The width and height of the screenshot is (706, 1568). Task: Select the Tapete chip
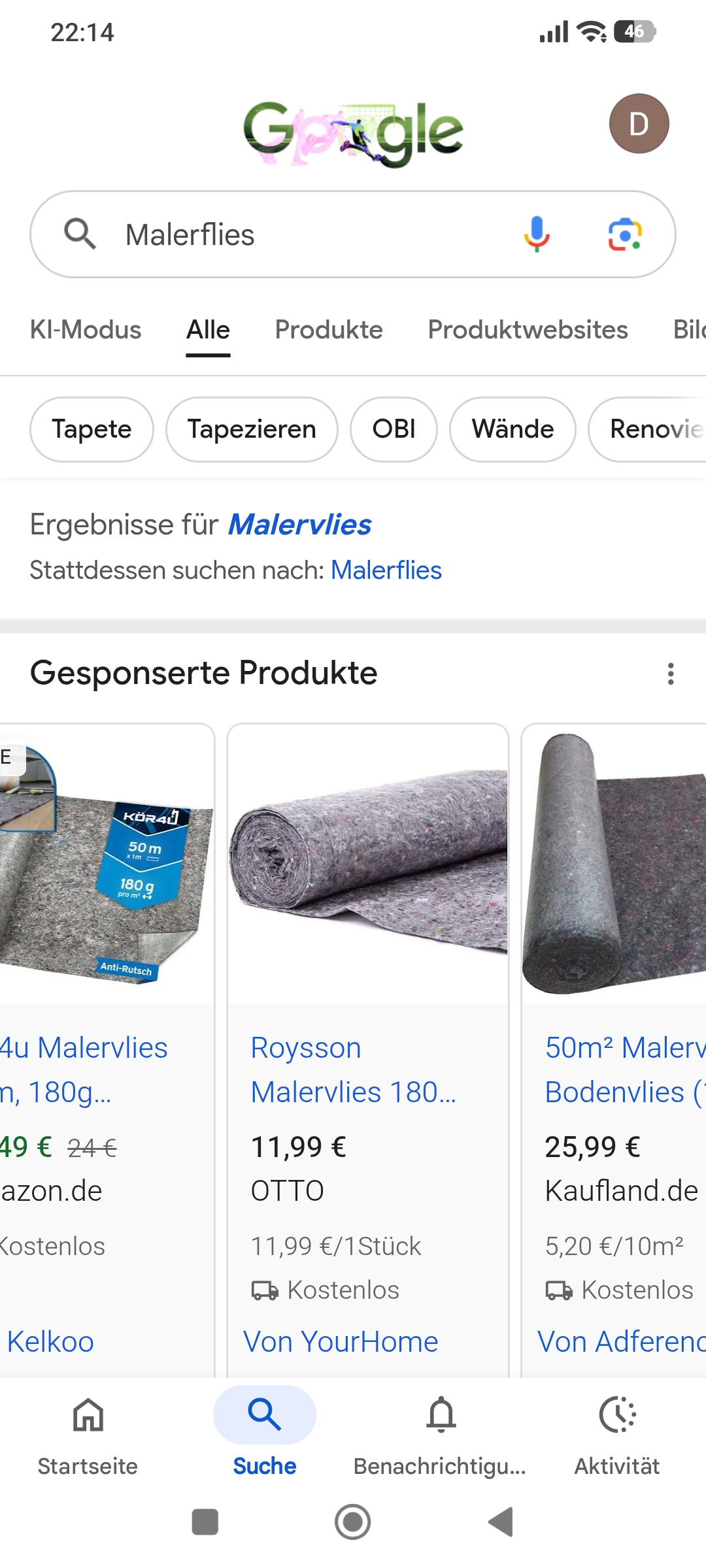pos(92,429)
